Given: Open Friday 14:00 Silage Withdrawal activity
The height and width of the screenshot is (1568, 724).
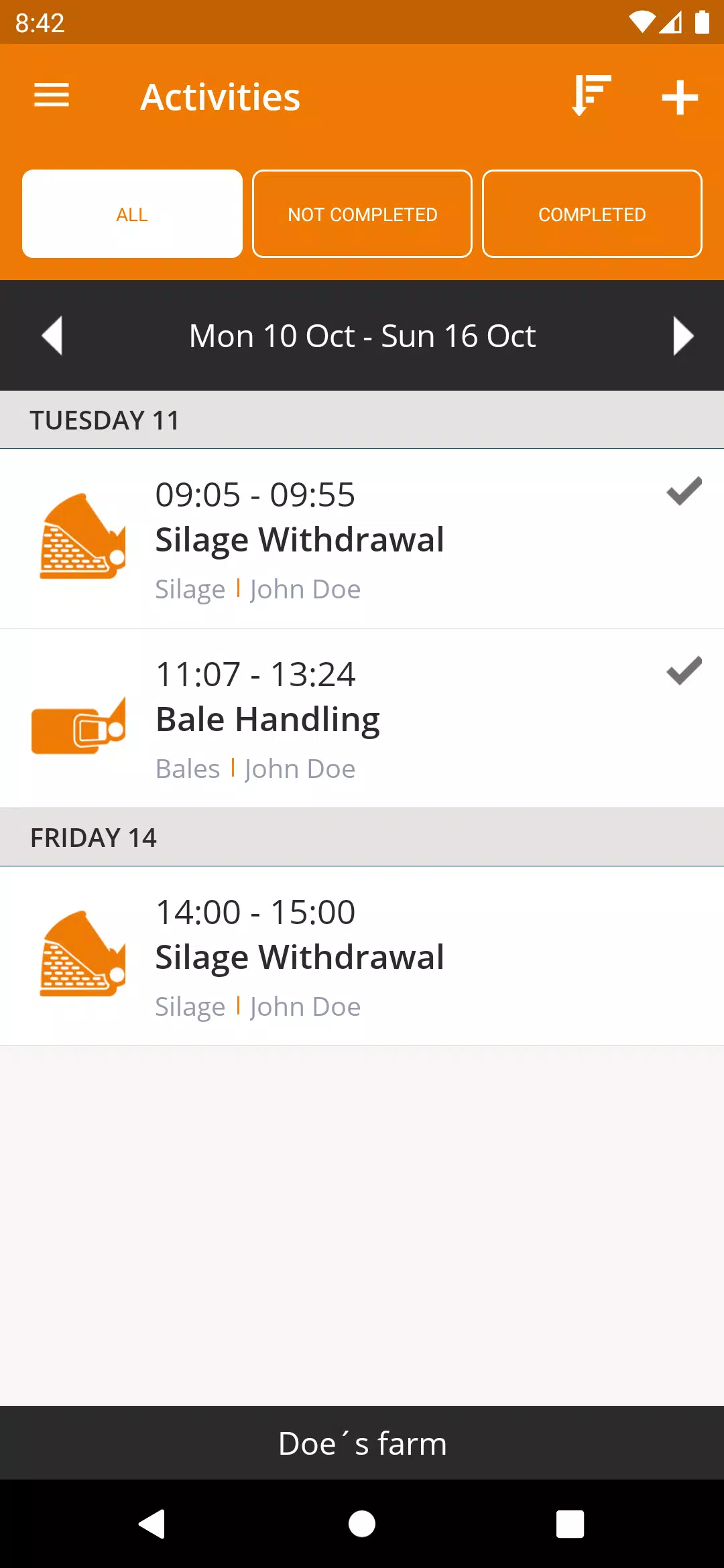Looking at the screenshot, I should coord(362,956).
